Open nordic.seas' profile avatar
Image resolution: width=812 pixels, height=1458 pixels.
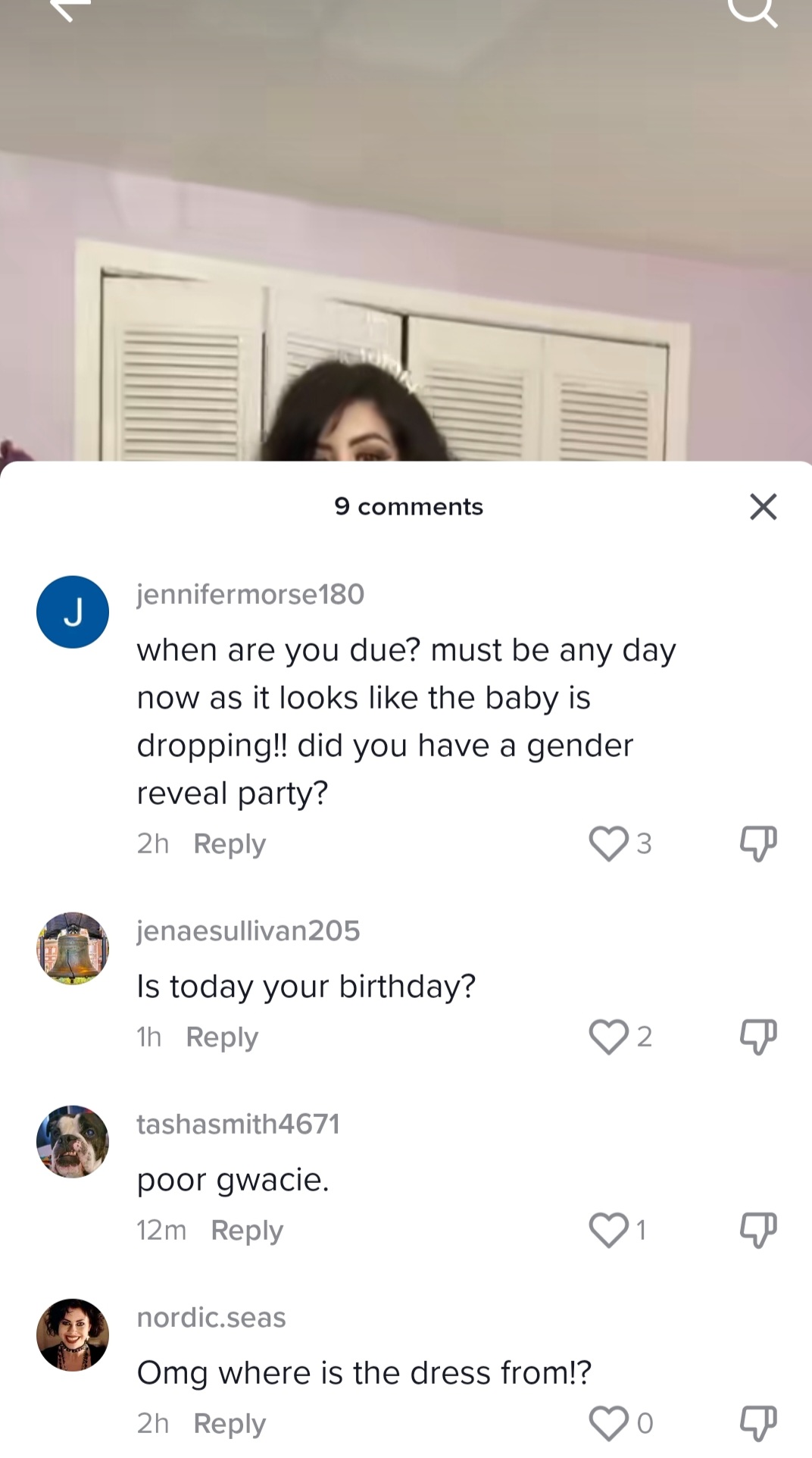[73, 1334]
